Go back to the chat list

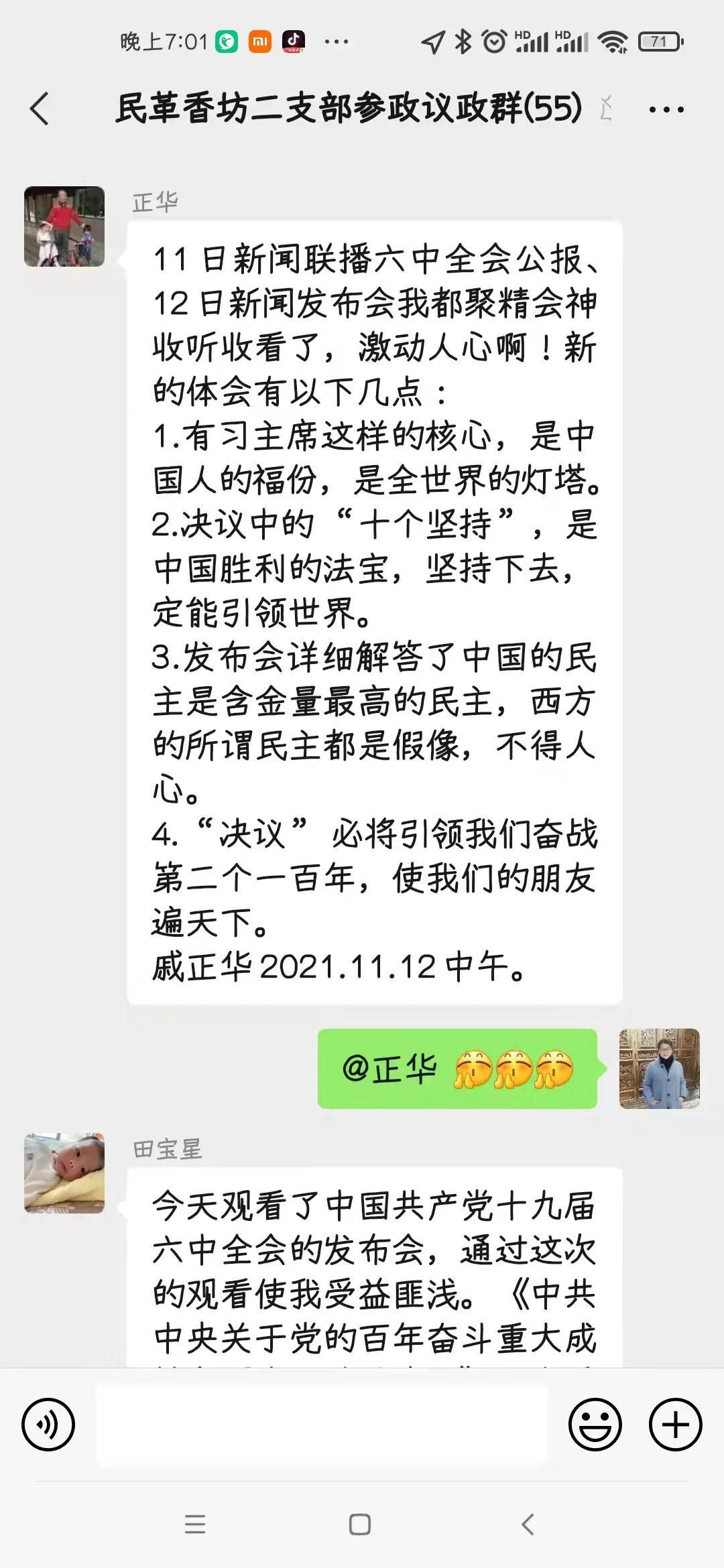[x=40, y=109]
